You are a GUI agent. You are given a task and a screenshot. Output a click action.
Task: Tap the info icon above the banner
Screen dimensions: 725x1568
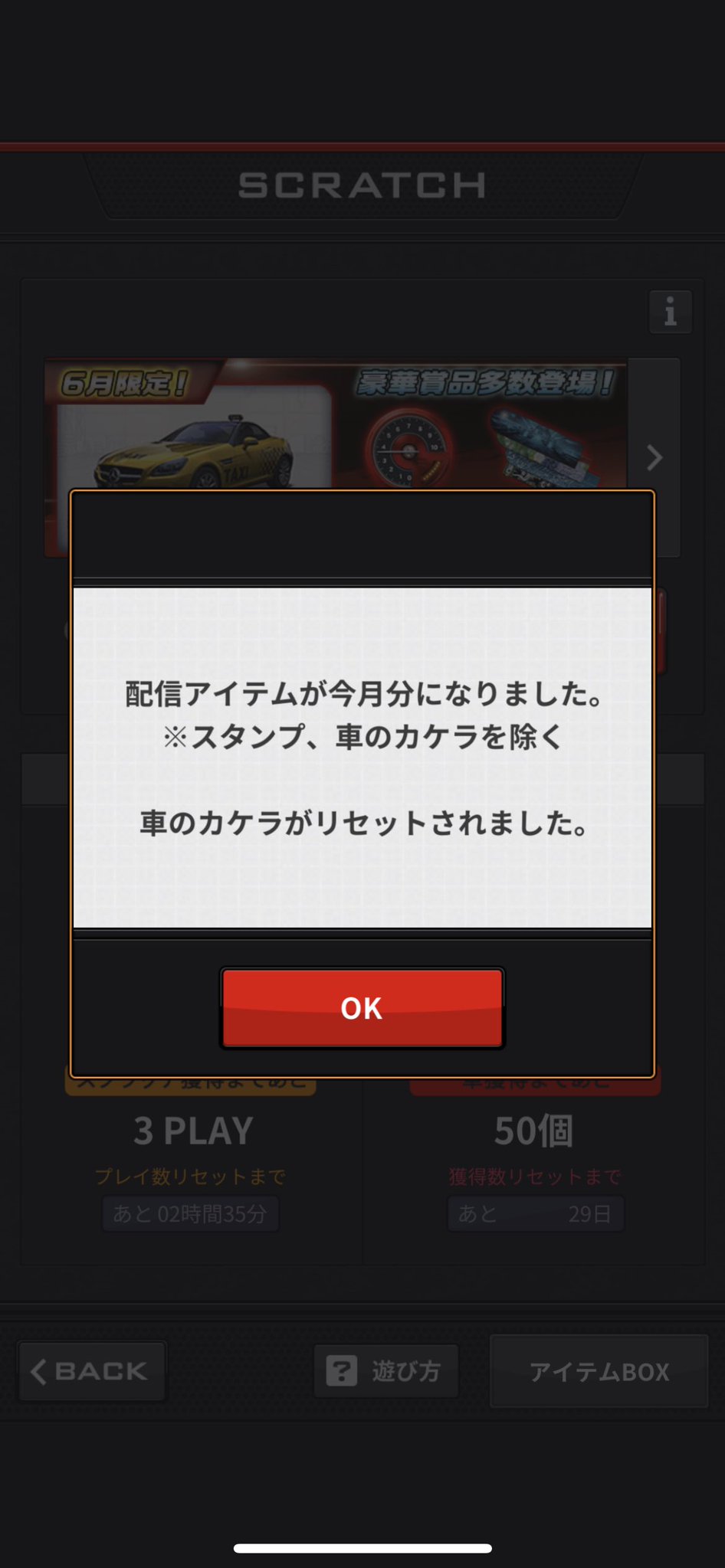point(671,312)
